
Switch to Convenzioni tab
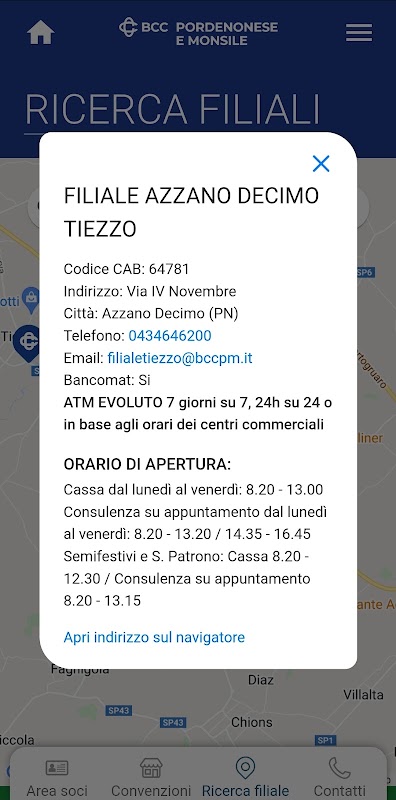(x=151, y=777)
